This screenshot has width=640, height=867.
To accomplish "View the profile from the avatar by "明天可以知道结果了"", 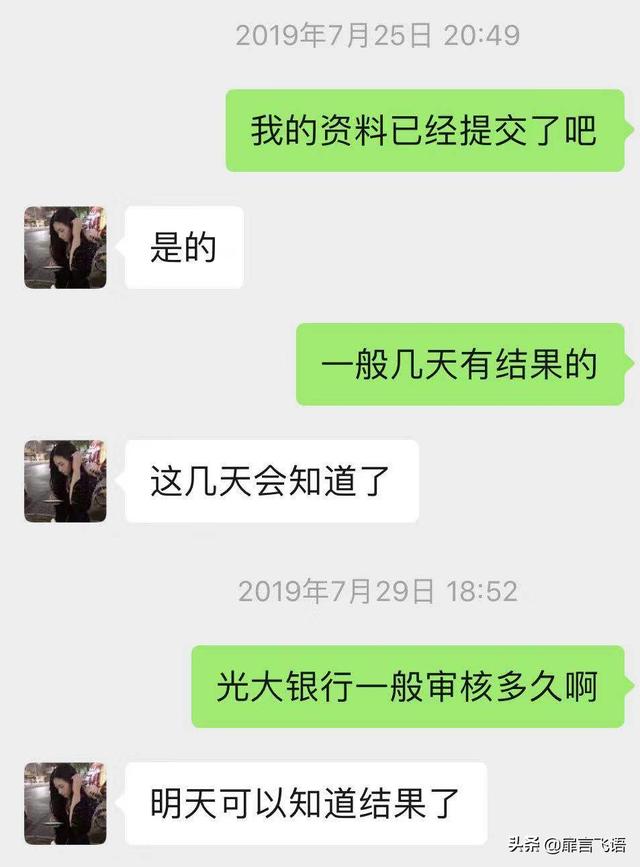I will click(65, 802).
